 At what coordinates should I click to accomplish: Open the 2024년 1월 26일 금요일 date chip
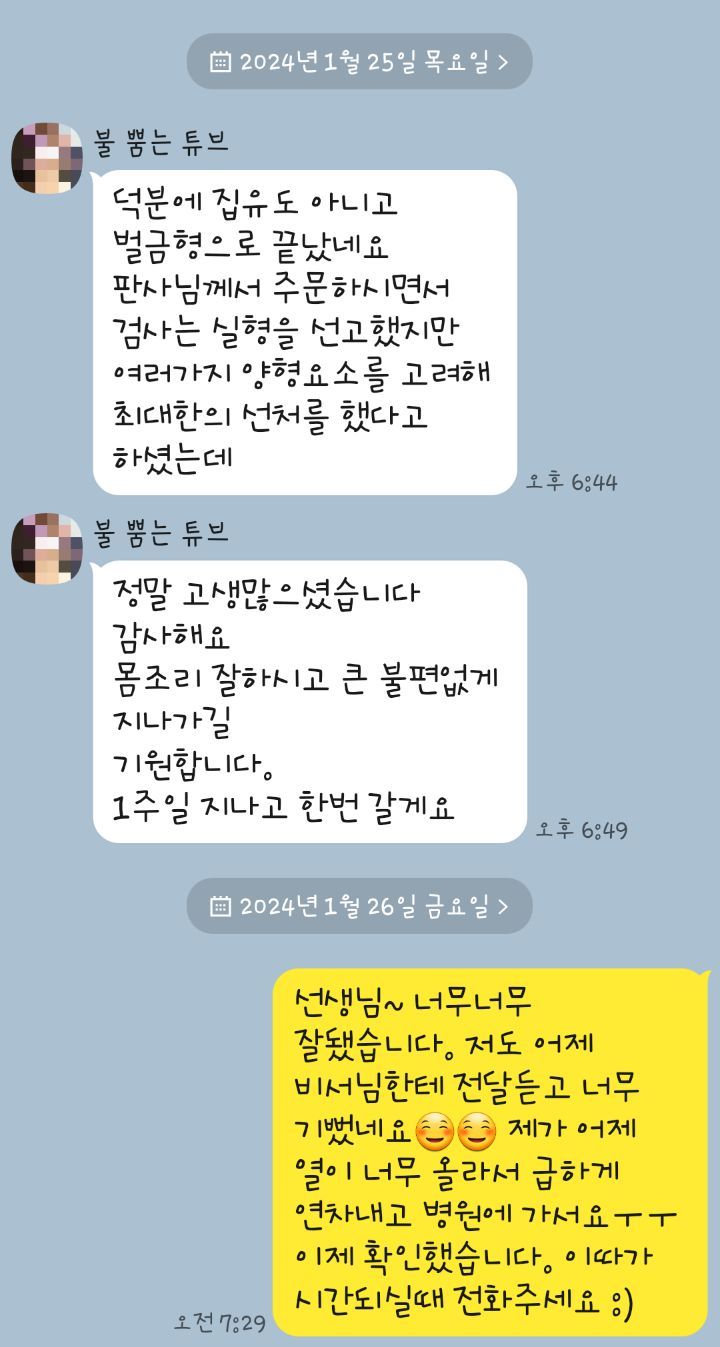(x=360, y=906)
